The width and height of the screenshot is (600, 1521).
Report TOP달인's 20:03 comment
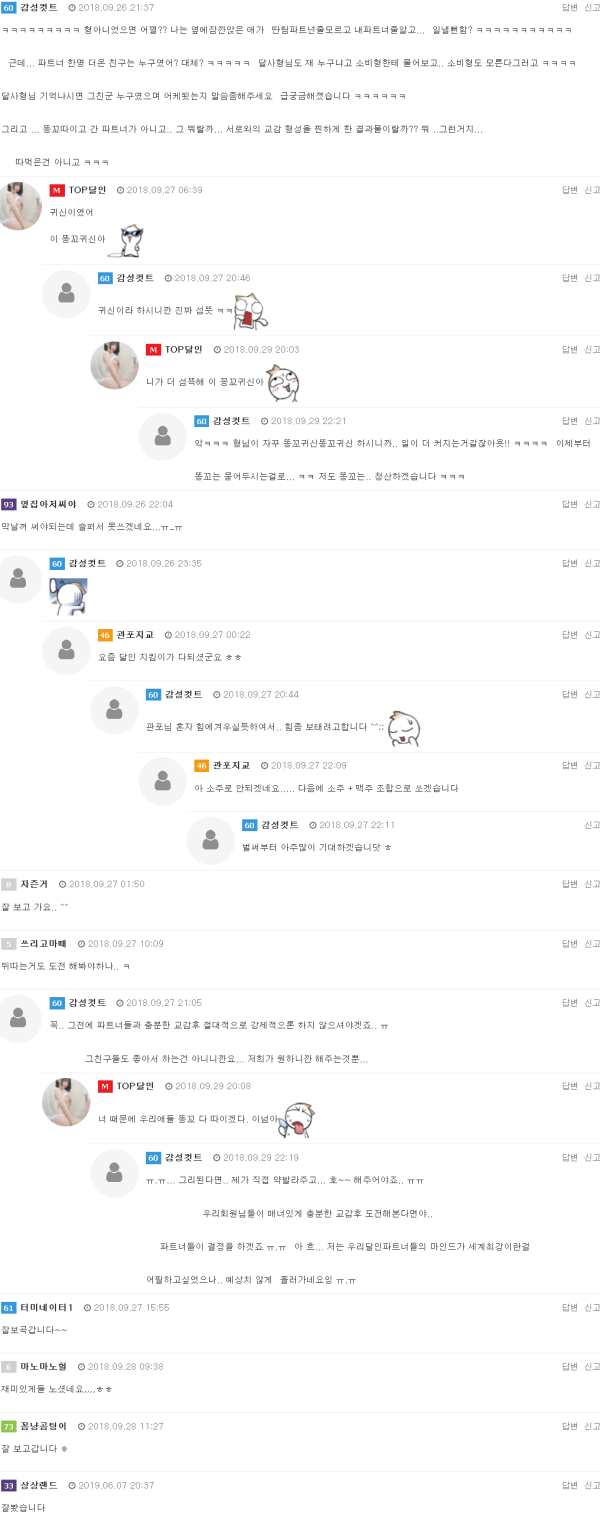[x=592, y=350]
